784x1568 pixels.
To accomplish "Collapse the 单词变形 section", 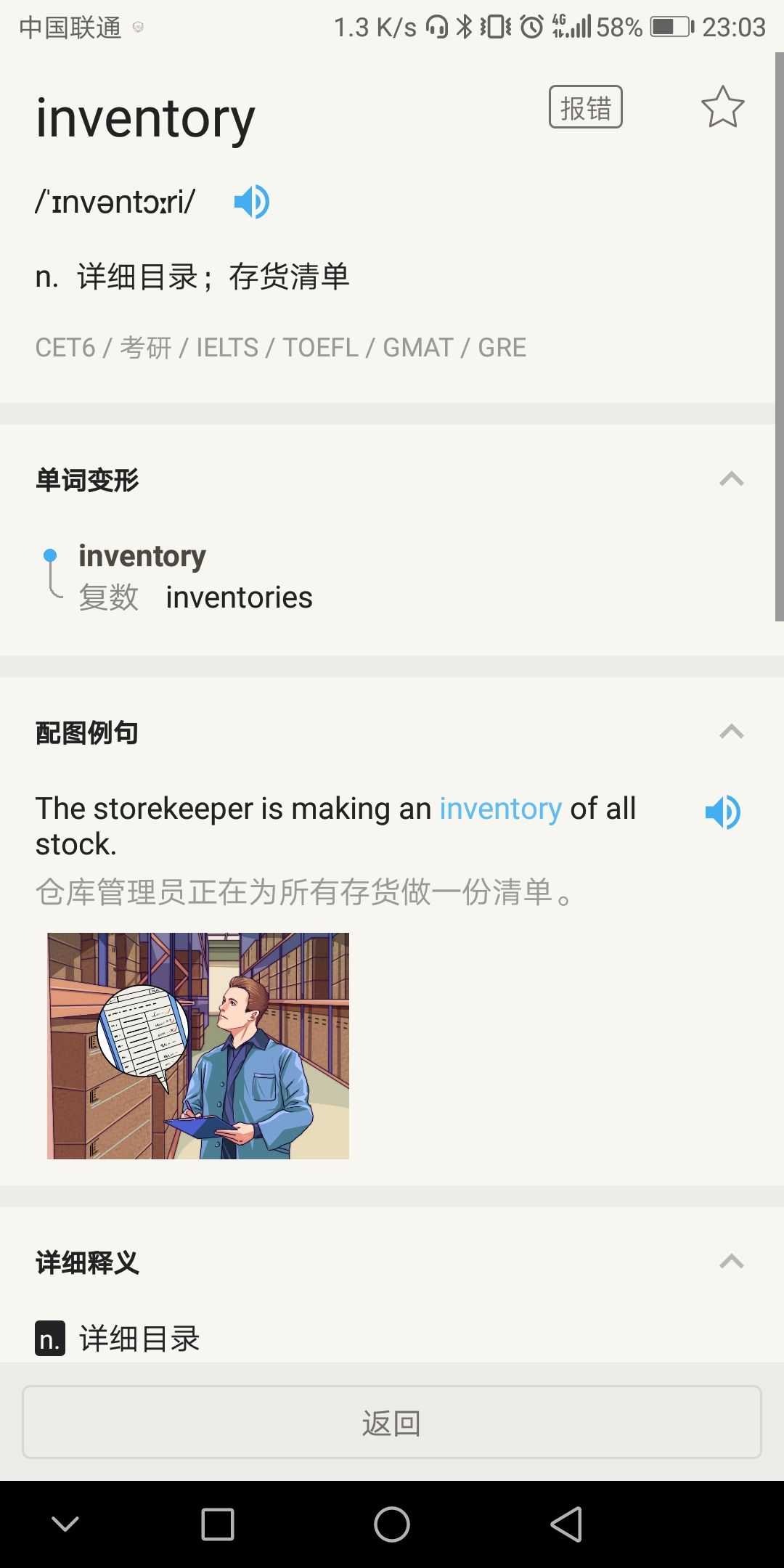I will coord(731,479).
